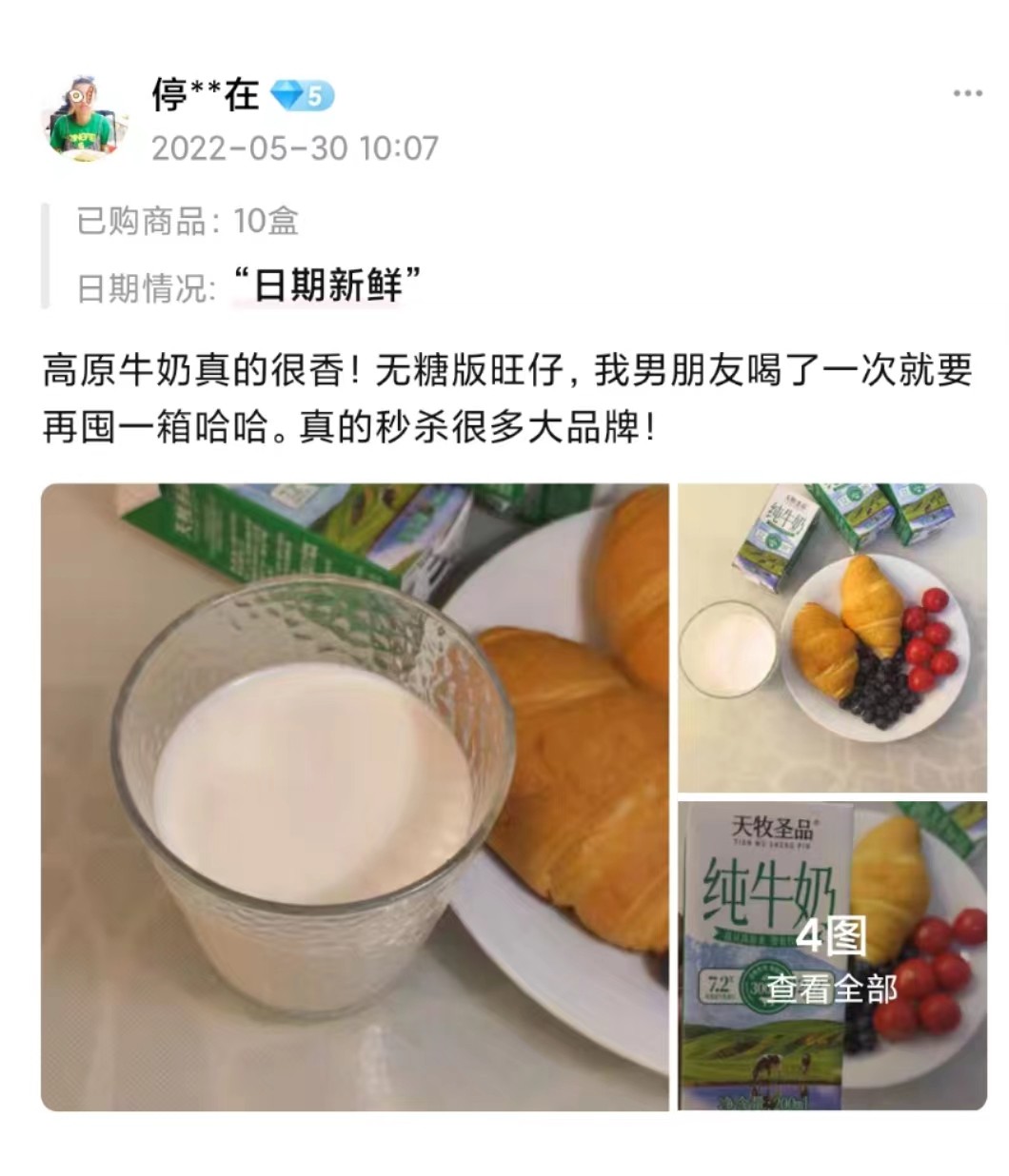Open the large glass of milk photo

354,796
